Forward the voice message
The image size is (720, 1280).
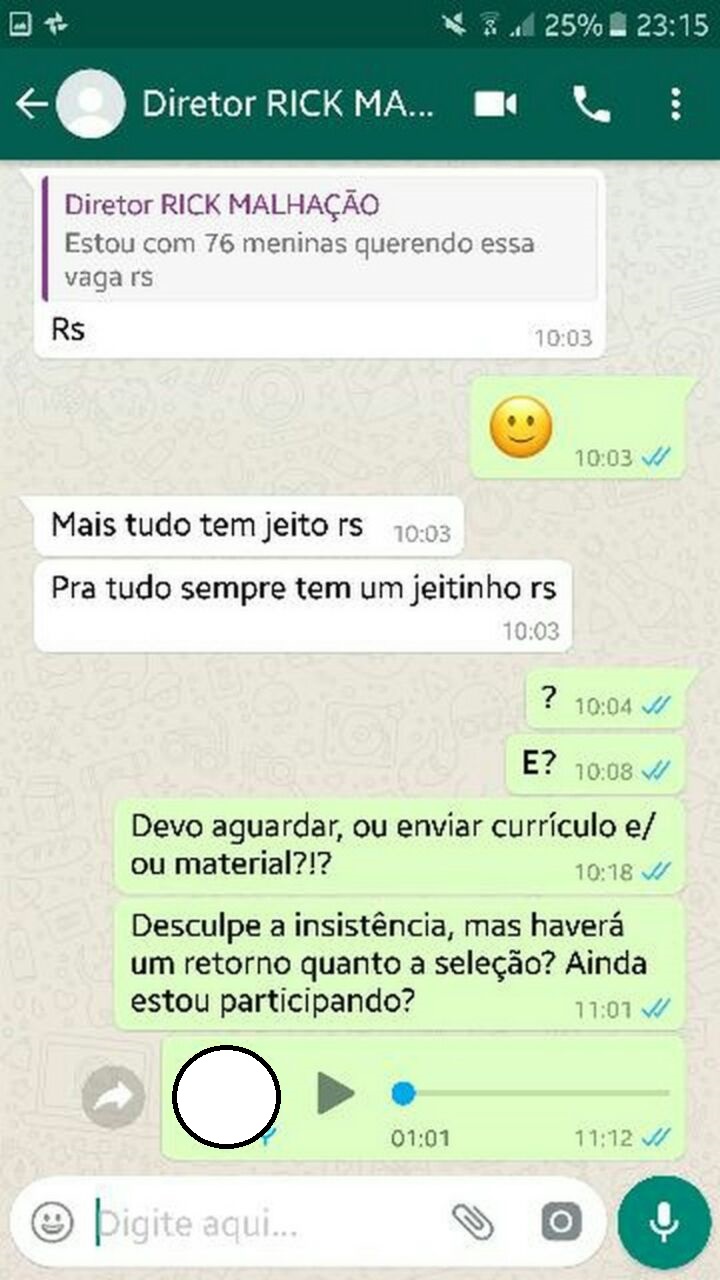[x=113, y=1098]
